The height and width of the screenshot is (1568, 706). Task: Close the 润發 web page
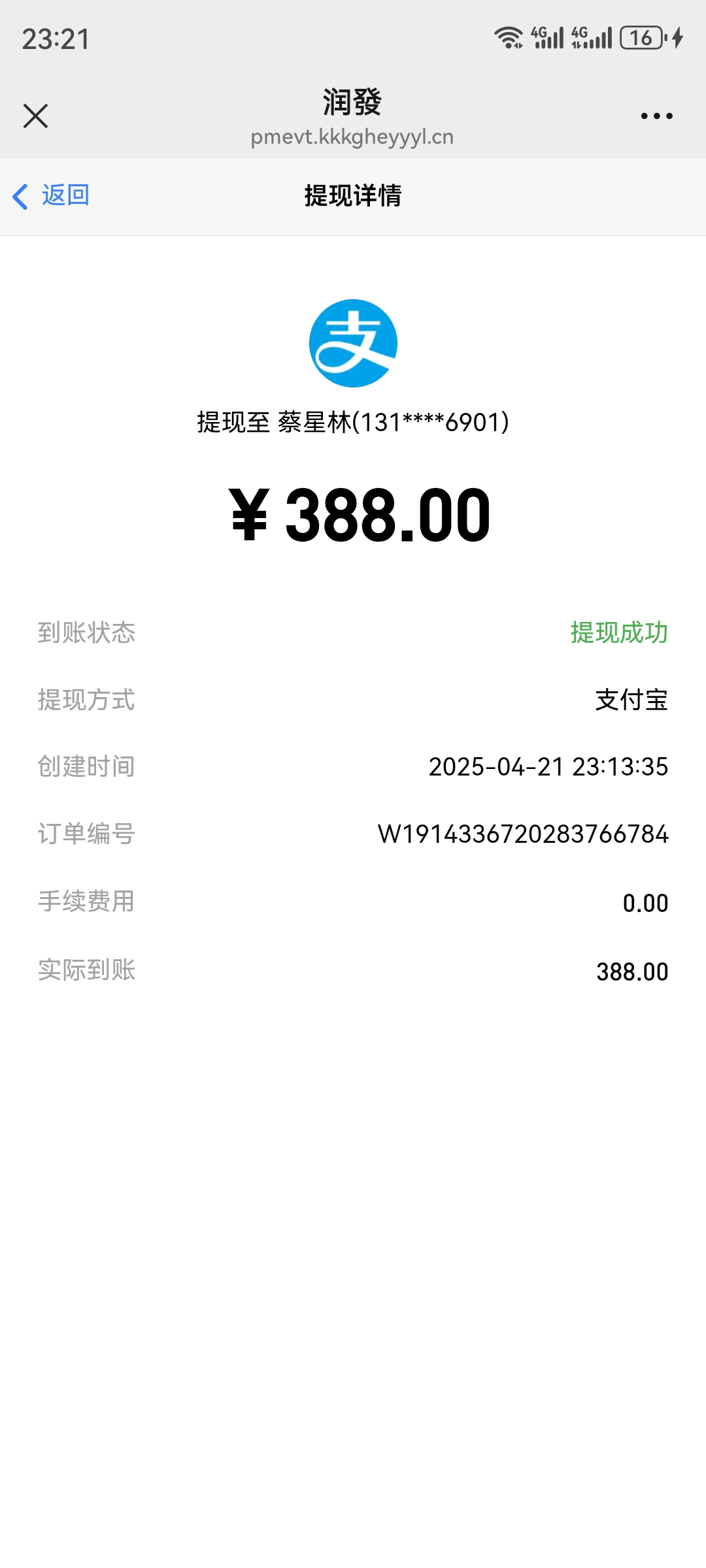35,116
